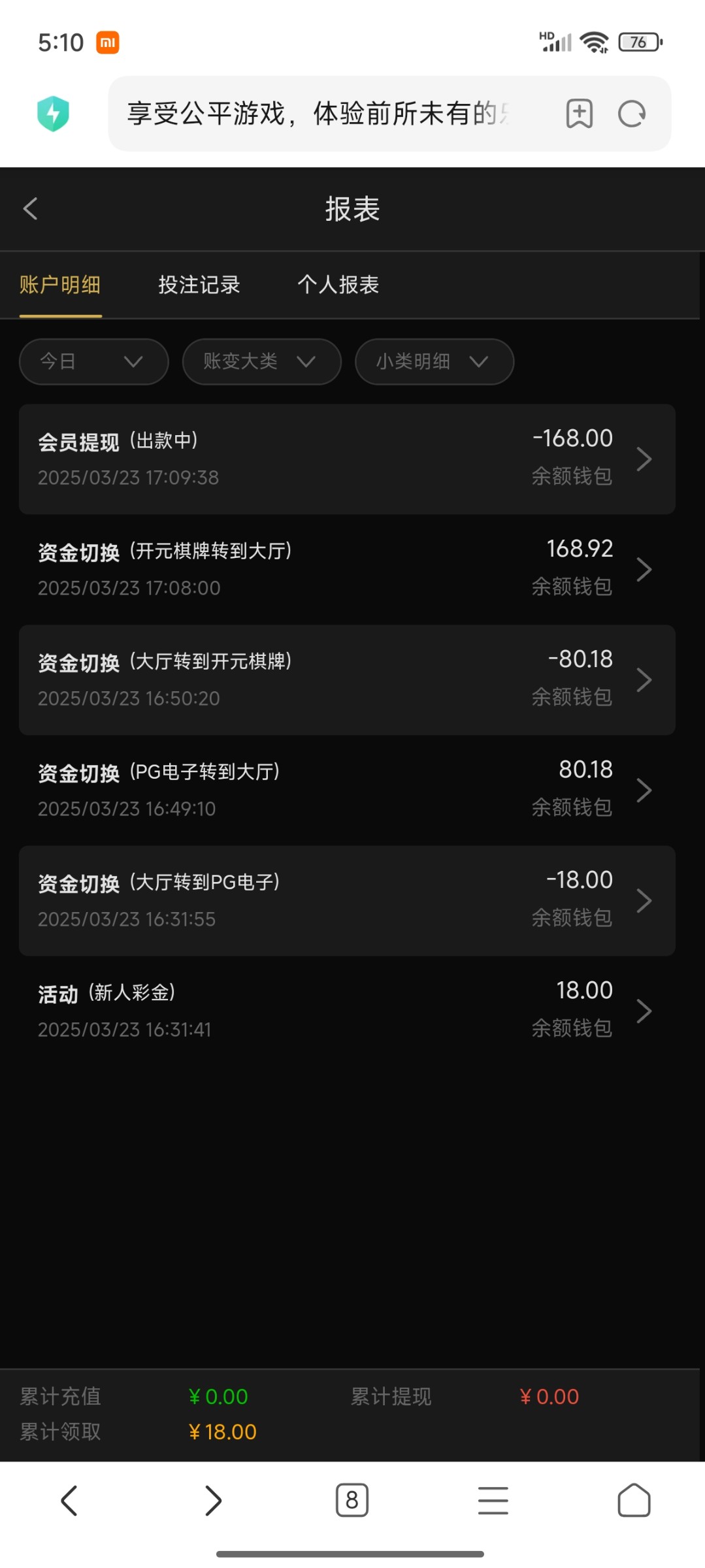Expand the 账变大类 dropdown
The width and height of the screenshot is (705, 1568).
tap(262, 361)
